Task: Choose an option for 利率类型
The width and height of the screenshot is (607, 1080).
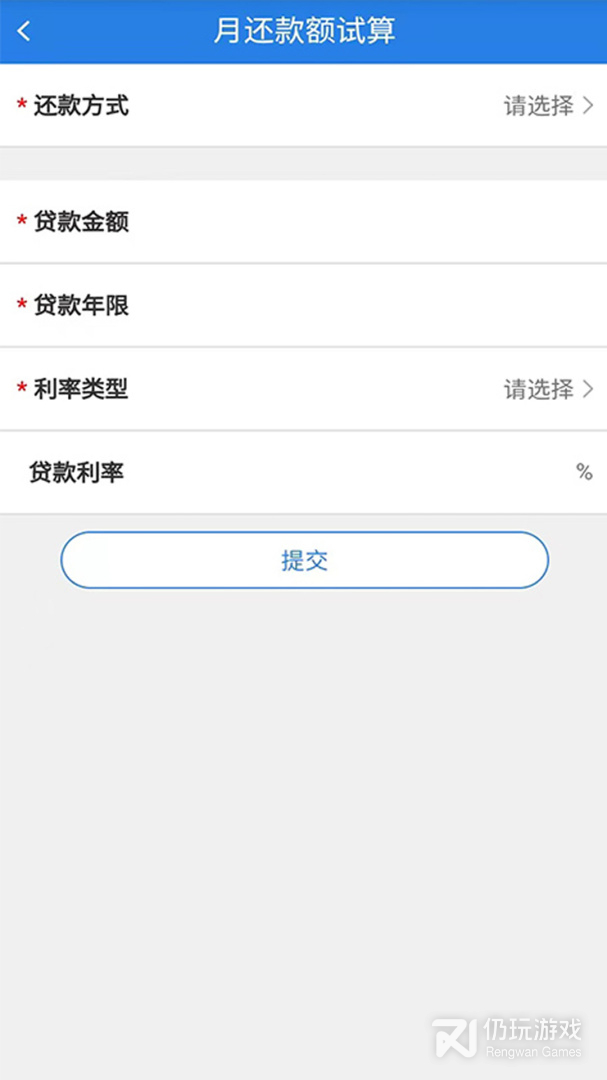Action: [547, 389]
